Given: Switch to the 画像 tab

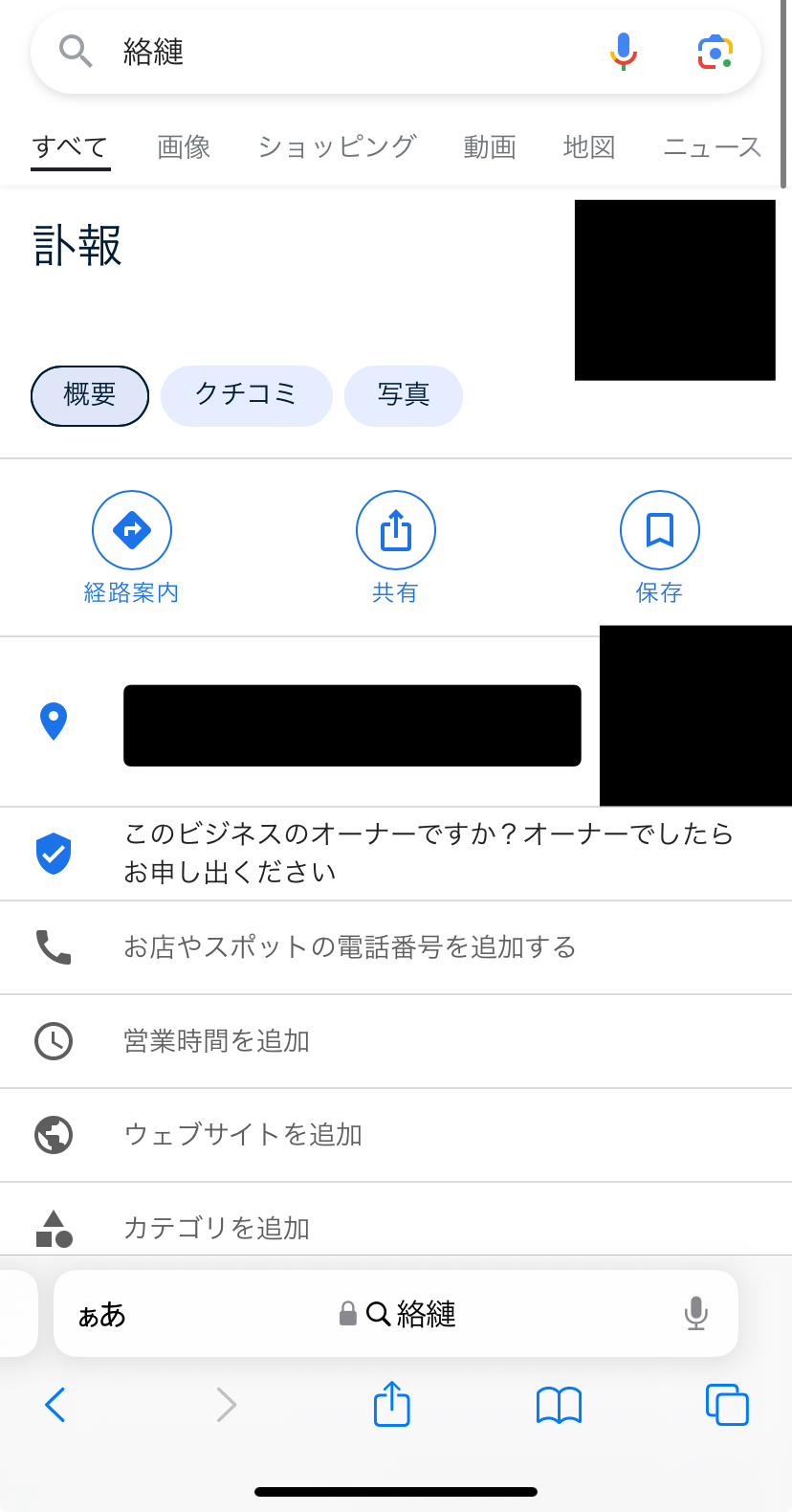Looking at the screenshot, I should pos(184,147).
